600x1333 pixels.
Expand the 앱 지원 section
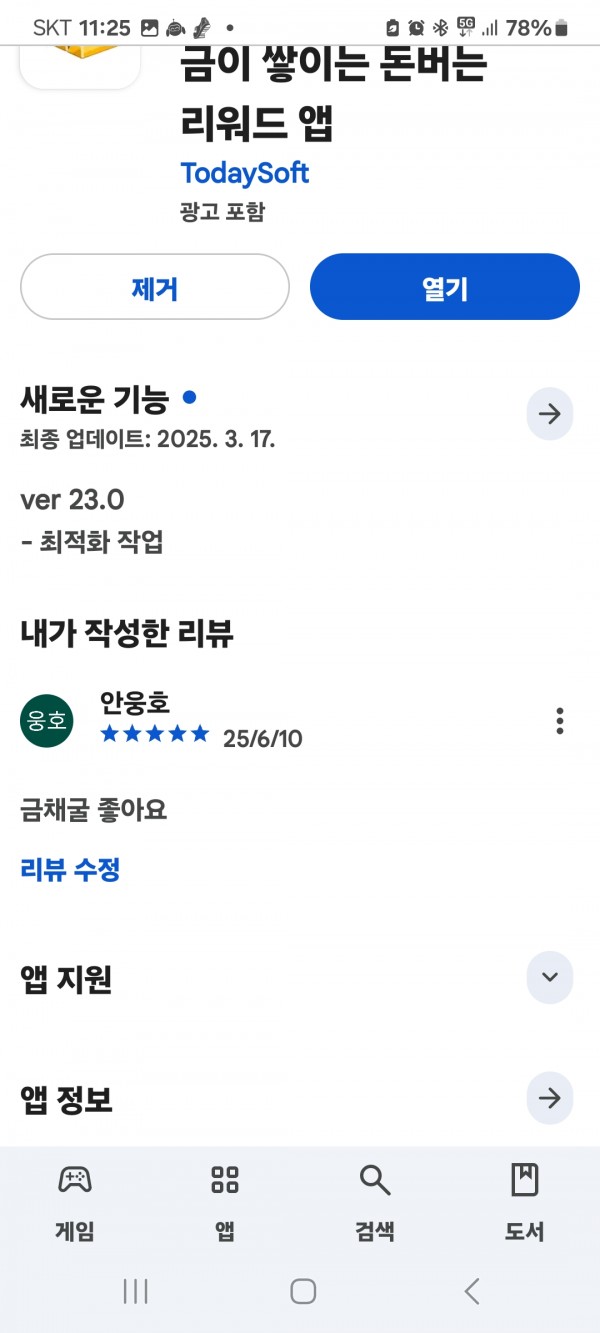(x=550, y=978)
